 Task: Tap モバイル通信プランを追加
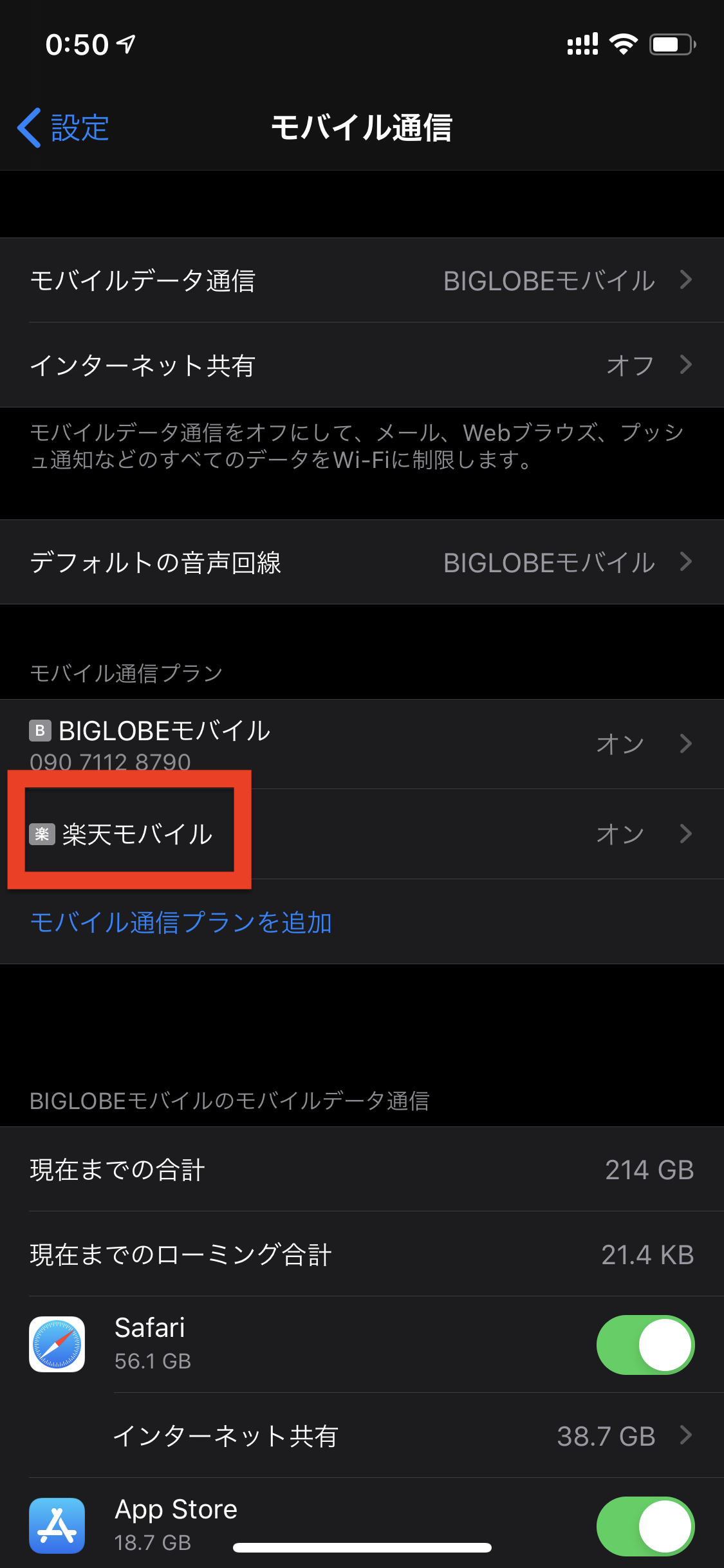click(x=181, y=922)
